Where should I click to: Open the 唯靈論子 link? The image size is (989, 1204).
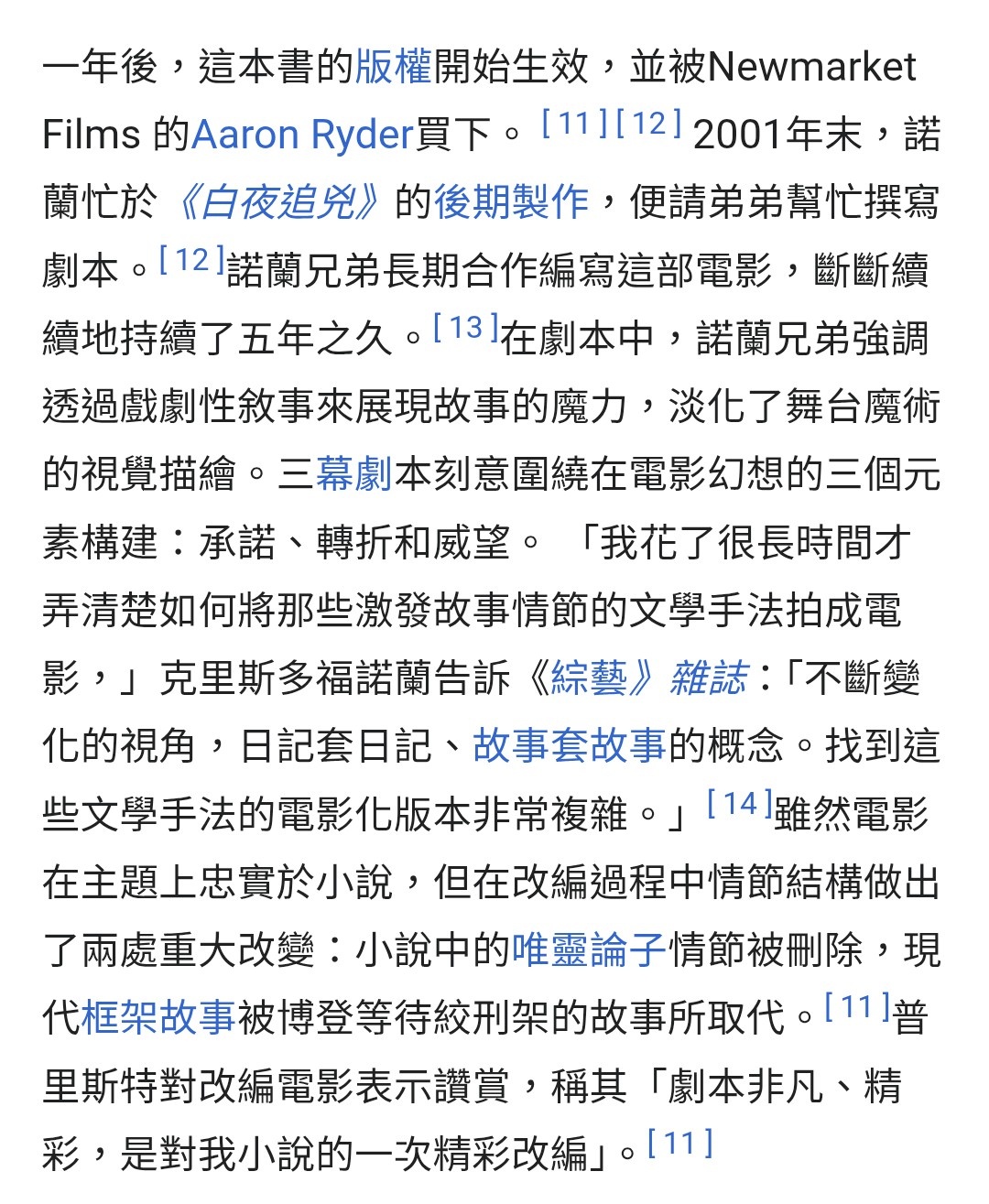pyautogui.click(x=589, y=949)
